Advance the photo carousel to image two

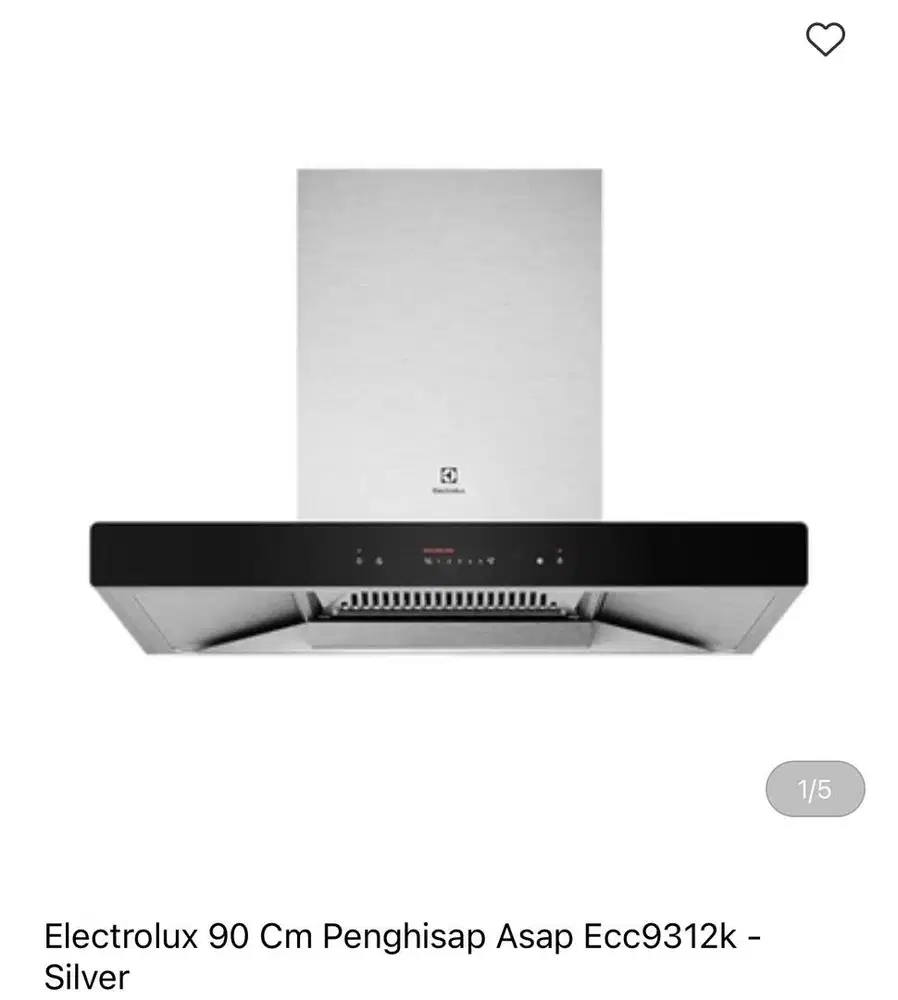point(814,789)
